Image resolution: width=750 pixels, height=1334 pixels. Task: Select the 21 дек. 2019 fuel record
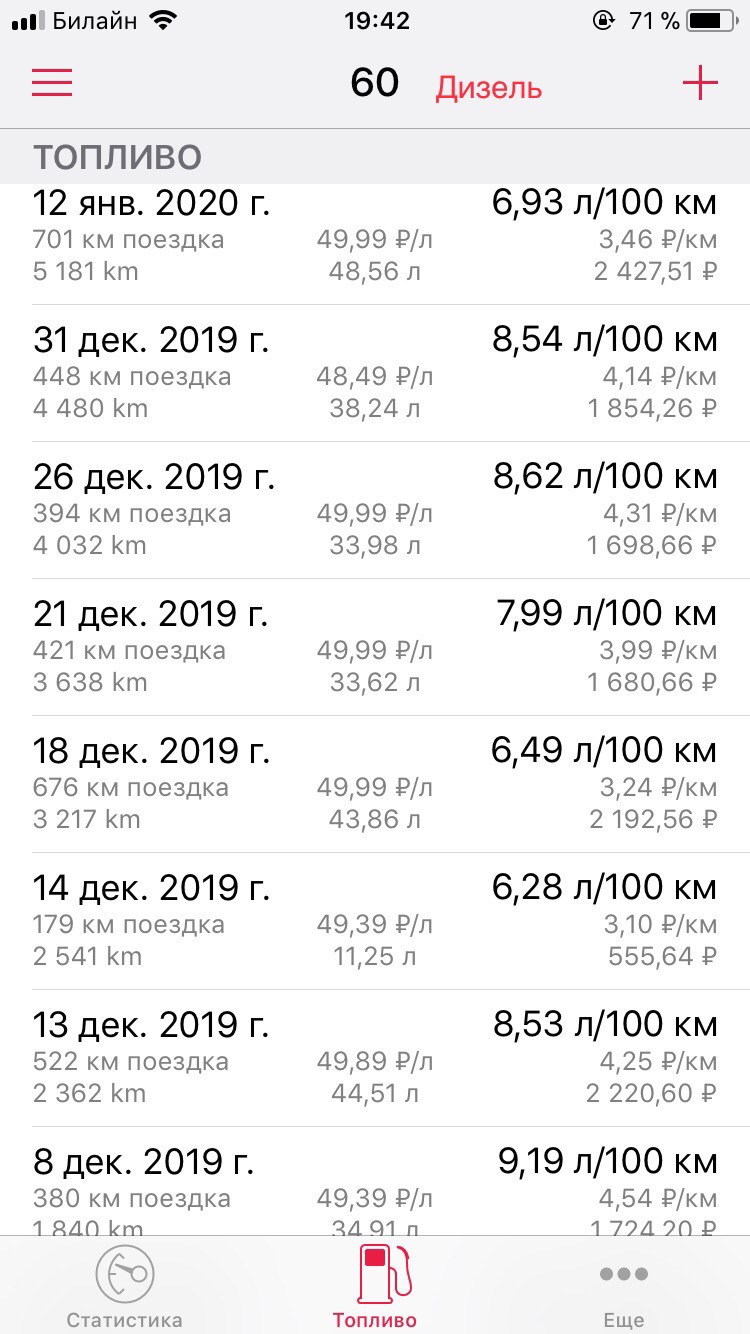[x=375, y=648]
